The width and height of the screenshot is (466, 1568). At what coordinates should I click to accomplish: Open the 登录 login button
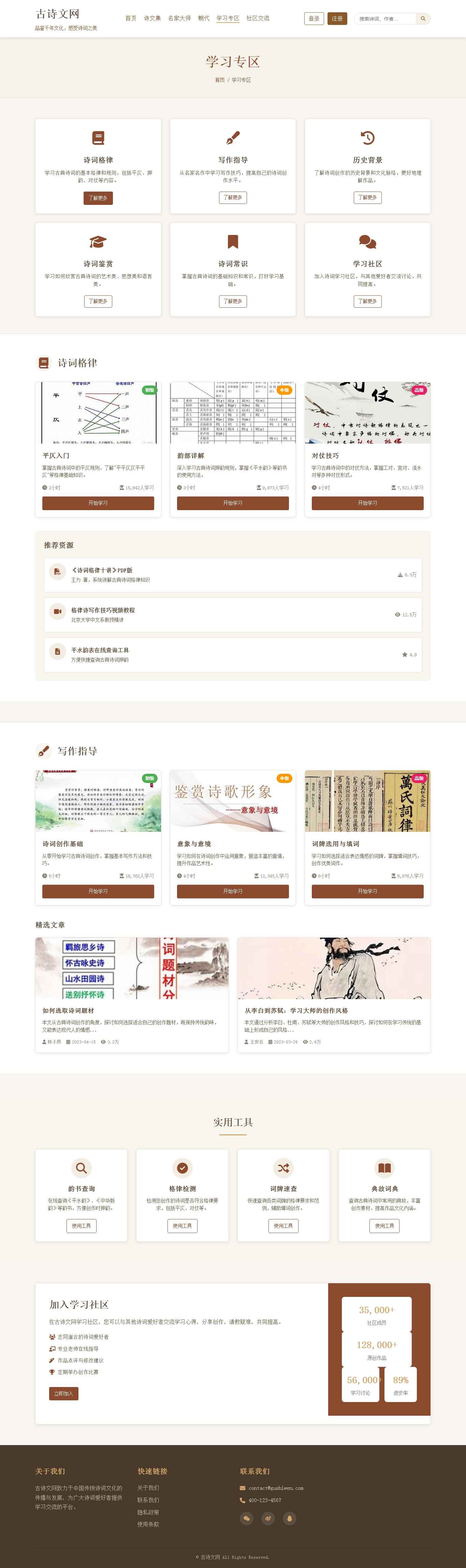(313, 19)
